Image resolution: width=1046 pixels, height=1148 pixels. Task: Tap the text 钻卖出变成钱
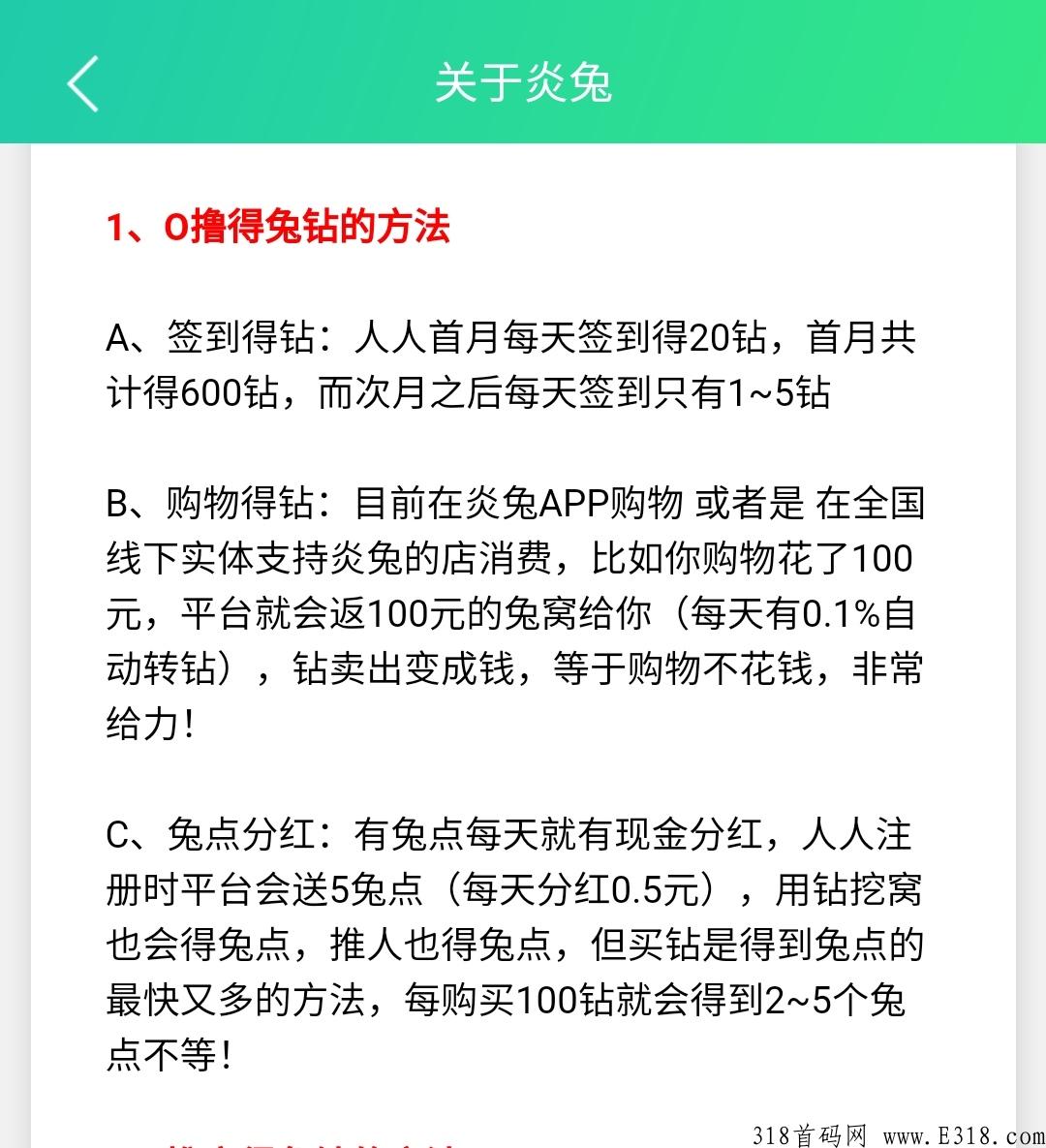407,668
